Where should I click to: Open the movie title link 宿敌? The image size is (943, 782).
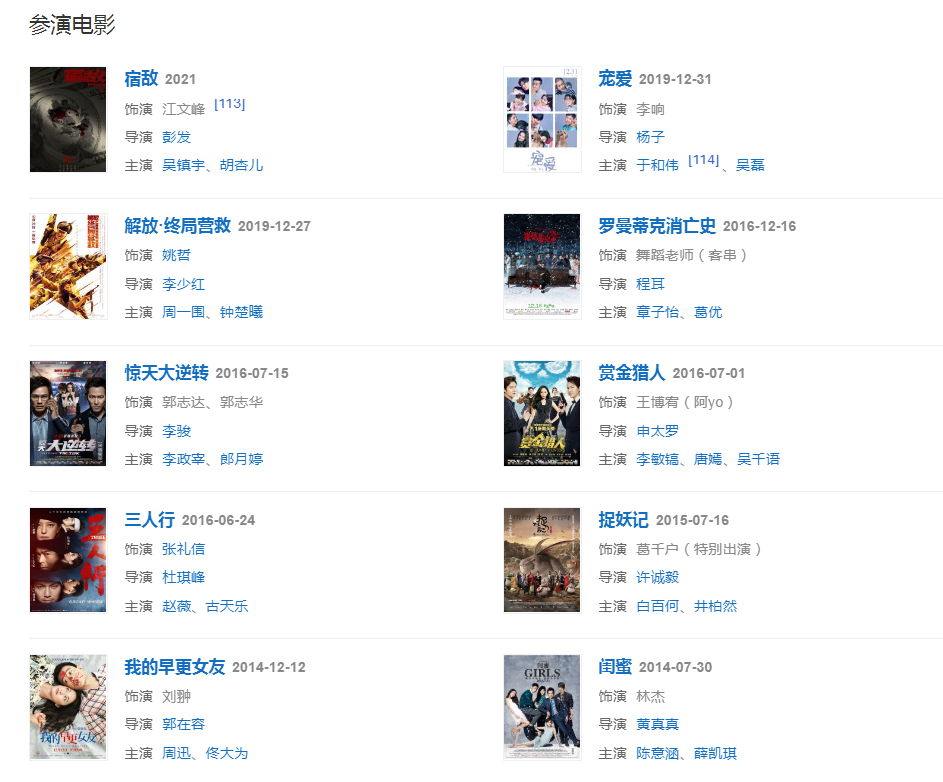coord(141,79)
